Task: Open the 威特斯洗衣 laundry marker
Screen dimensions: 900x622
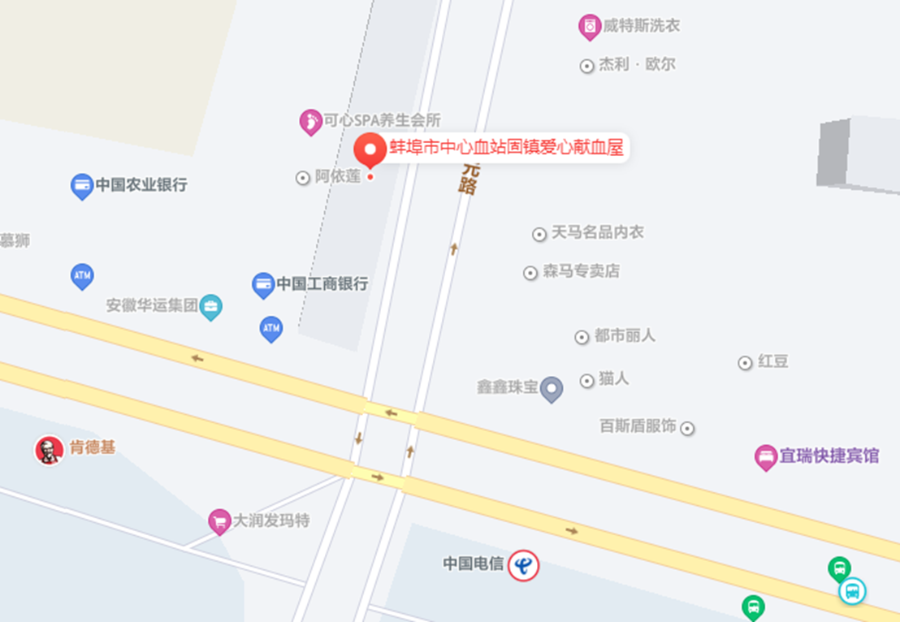Action: [x=590, y=26]
